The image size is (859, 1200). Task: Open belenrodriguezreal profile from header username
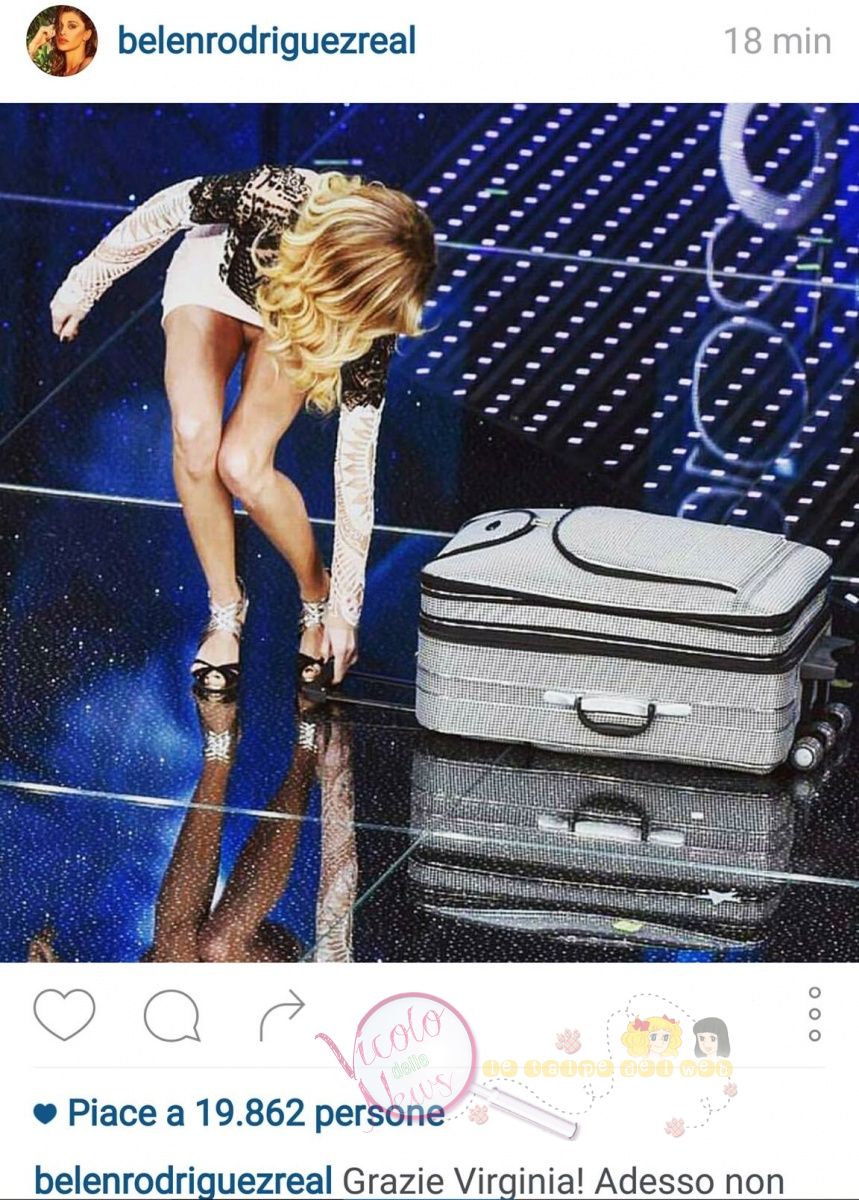click(x=266, y=41)
